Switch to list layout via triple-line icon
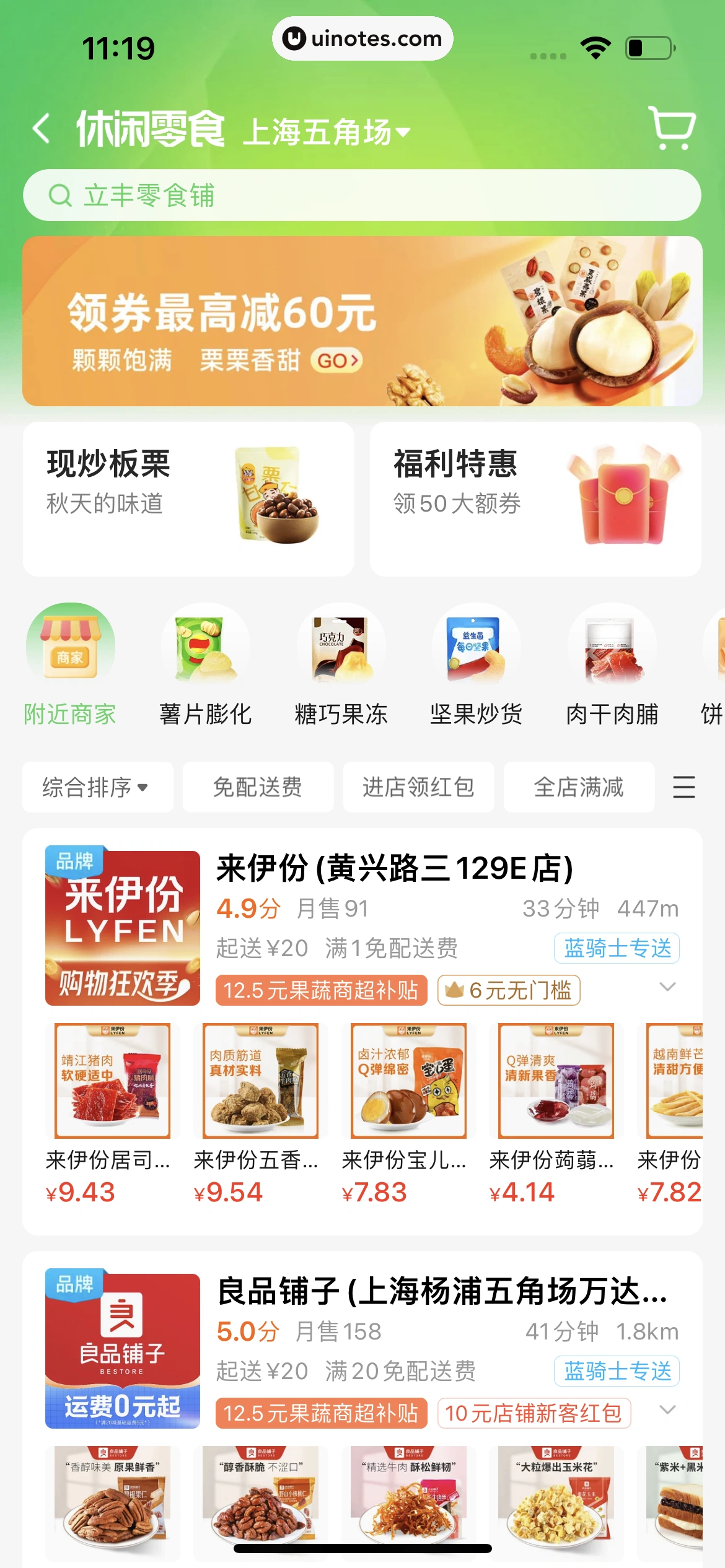725x1568 pixels. tap(683, 787)
